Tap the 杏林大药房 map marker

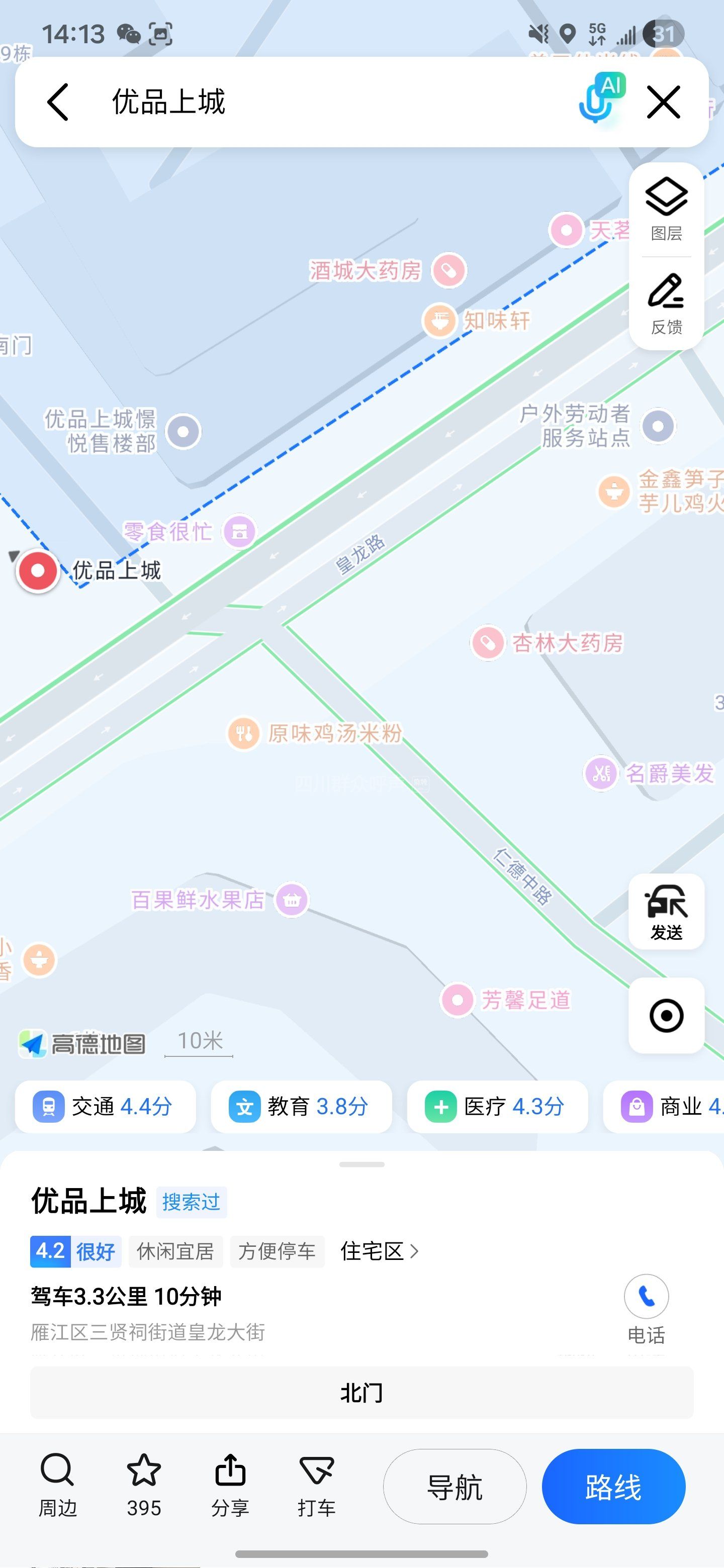point(488,643)
